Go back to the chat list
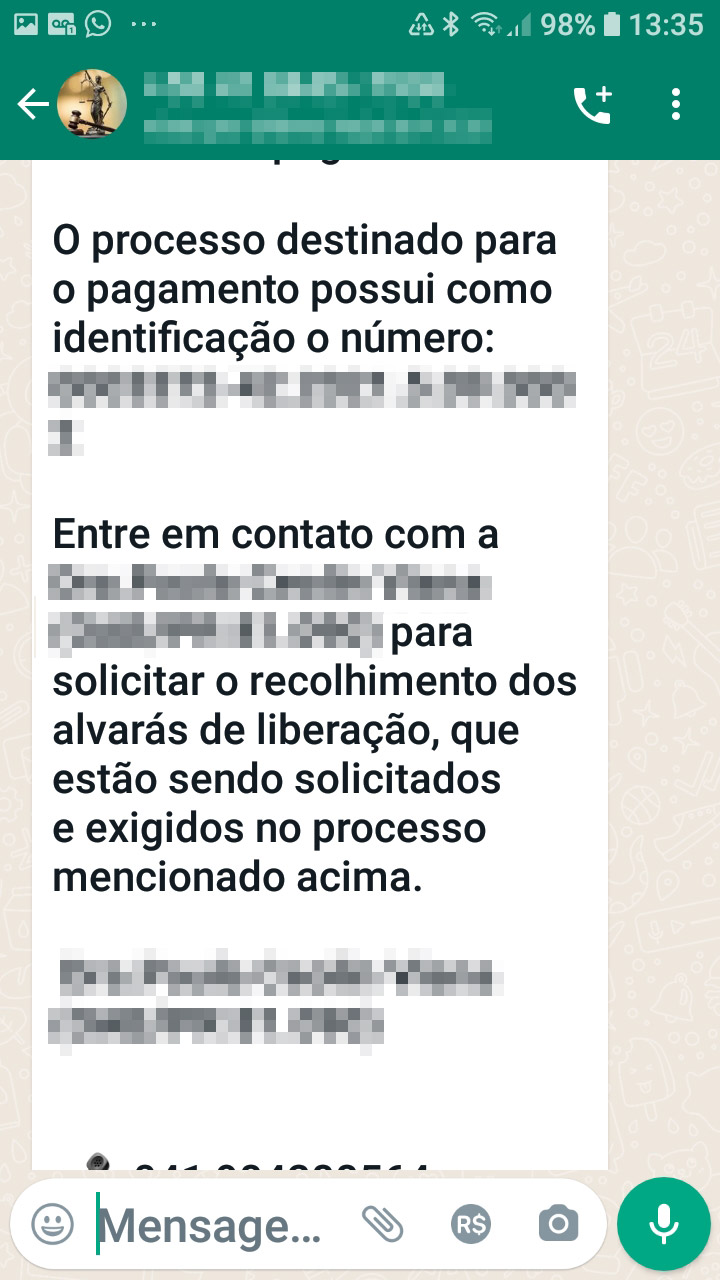 [x=32, y=104]
